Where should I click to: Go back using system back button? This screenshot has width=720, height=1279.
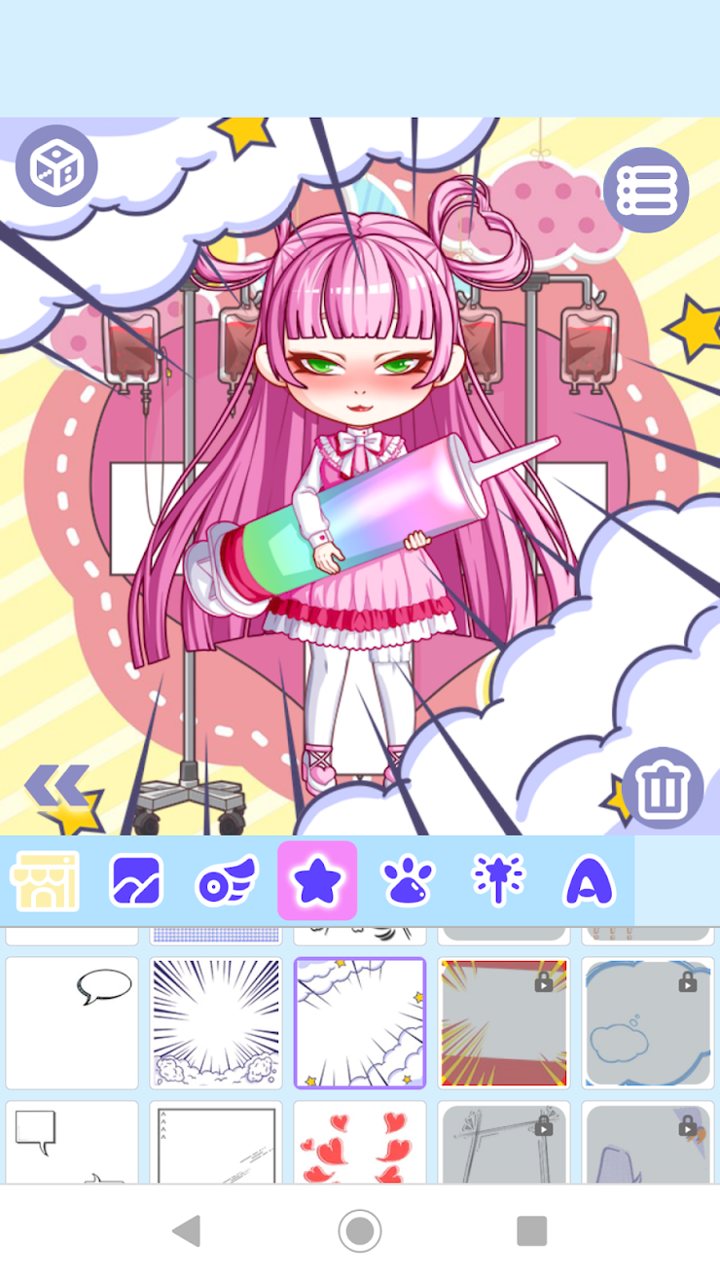[x=187, y=1231]
